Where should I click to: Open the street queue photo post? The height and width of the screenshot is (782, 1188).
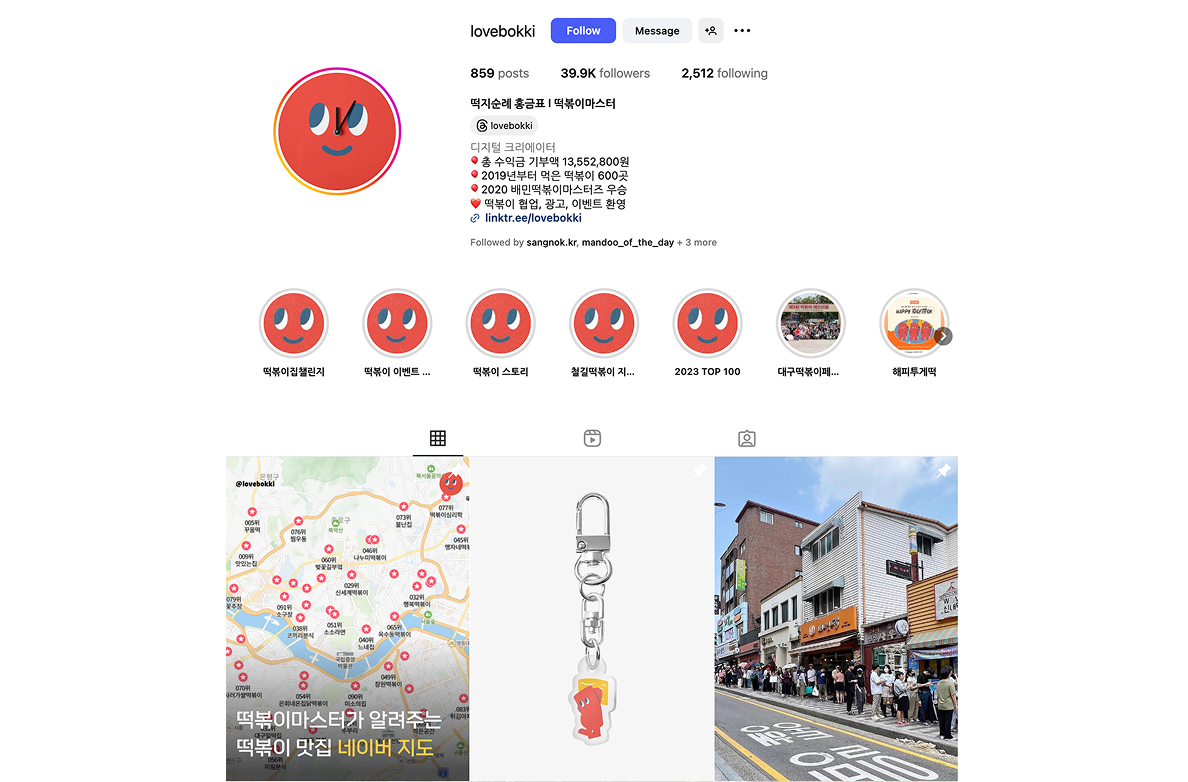coord(836,618)
